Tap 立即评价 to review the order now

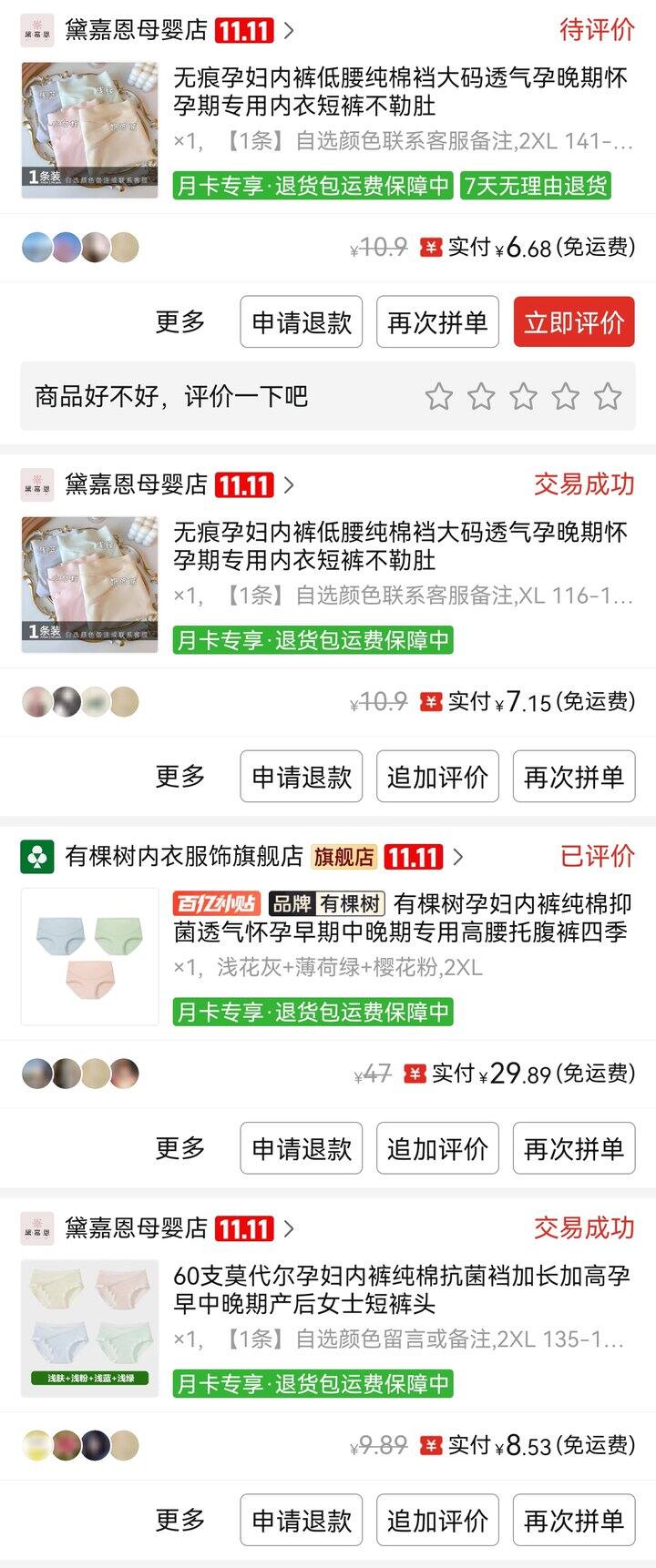573,322
